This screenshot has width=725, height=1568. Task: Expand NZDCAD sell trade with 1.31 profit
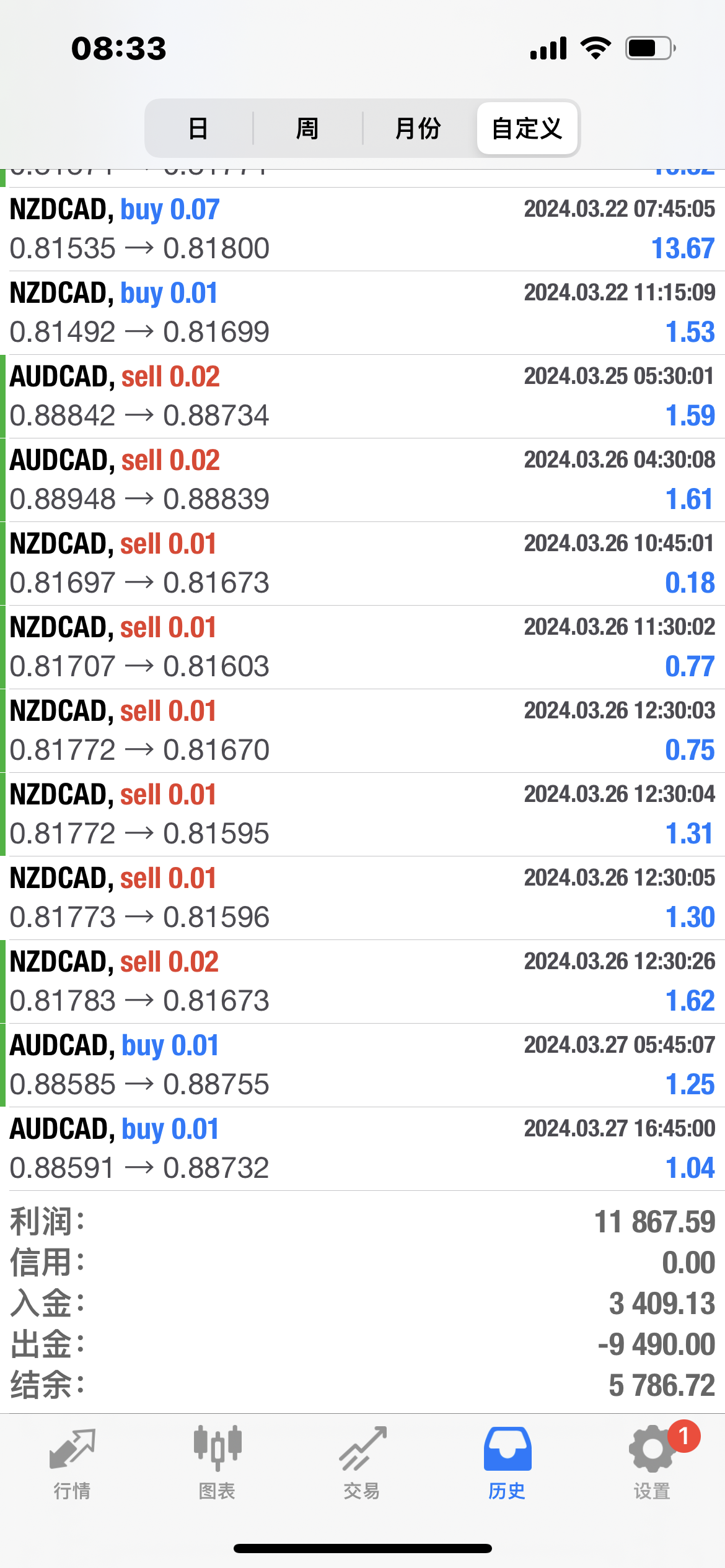[362, 814]
